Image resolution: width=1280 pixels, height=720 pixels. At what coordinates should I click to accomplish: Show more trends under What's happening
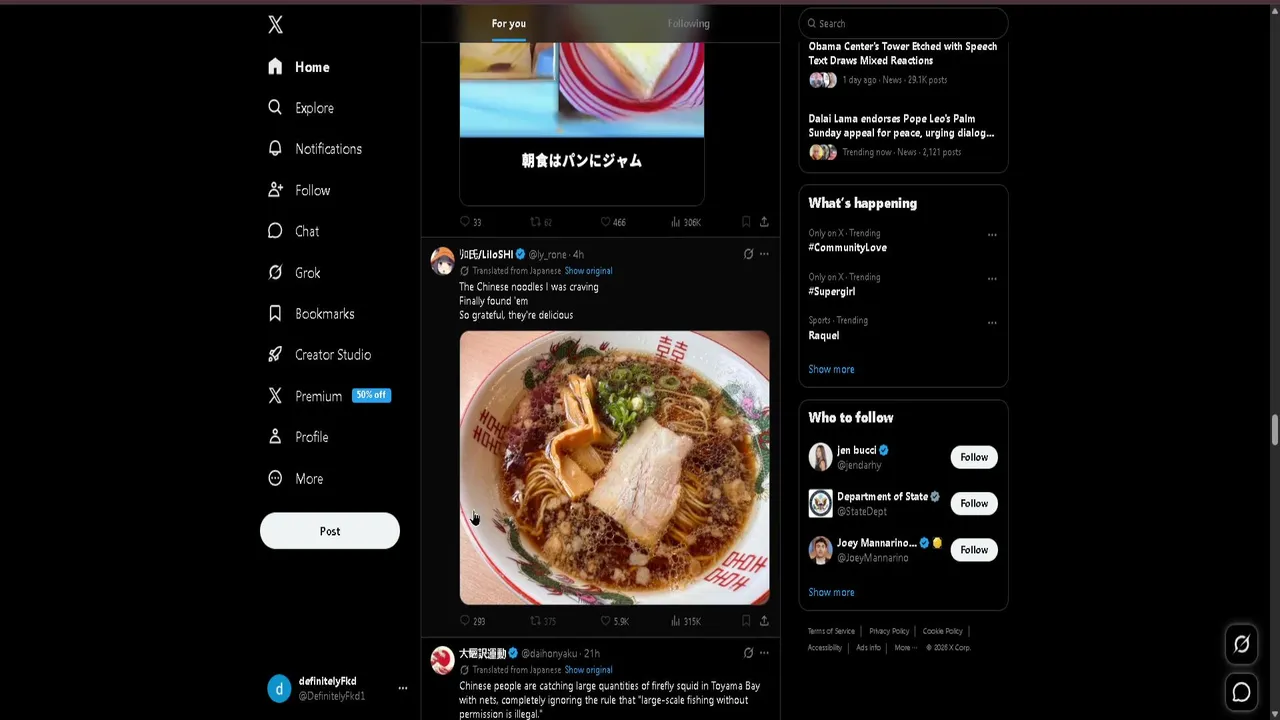pyautogui.click(x=831, y=369)
